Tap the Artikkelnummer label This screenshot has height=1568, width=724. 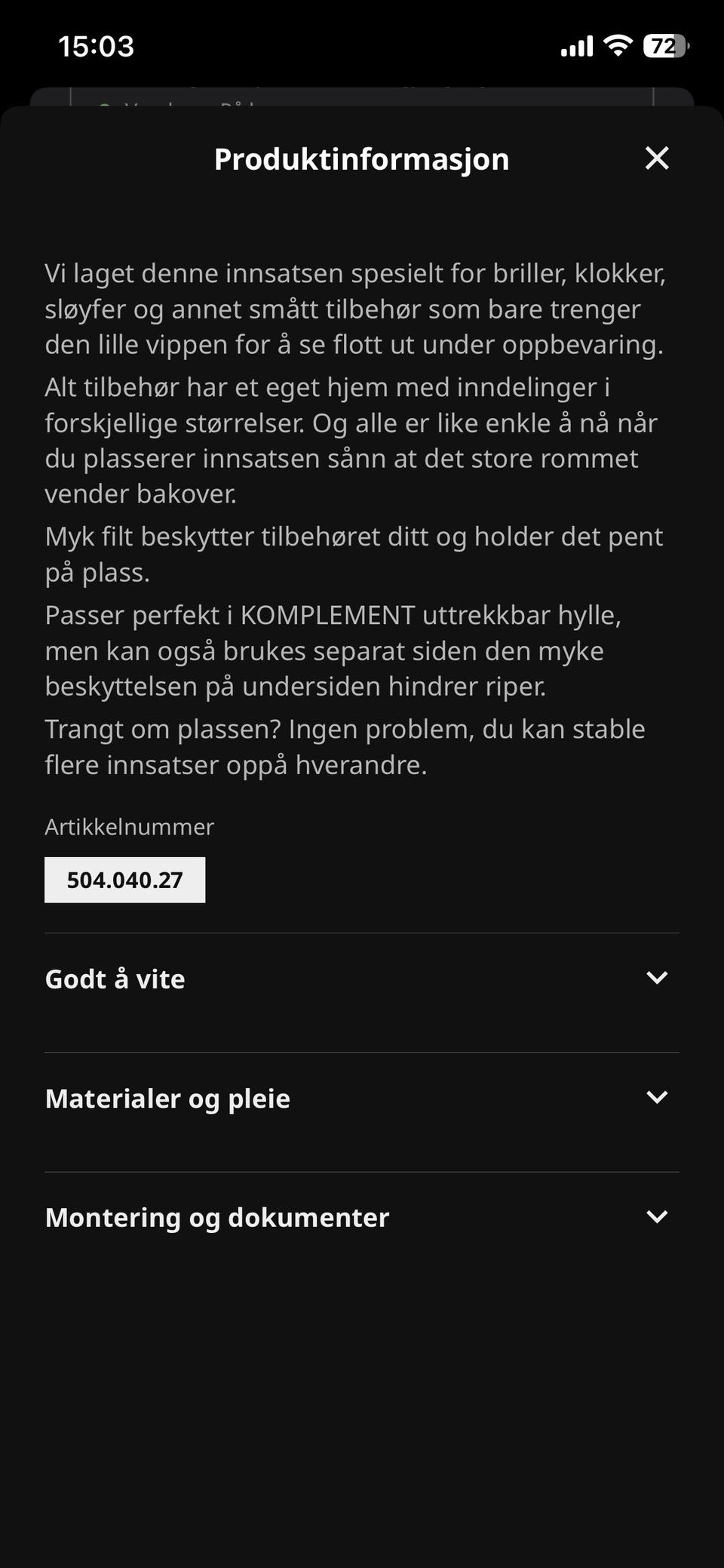pos(129,827)
